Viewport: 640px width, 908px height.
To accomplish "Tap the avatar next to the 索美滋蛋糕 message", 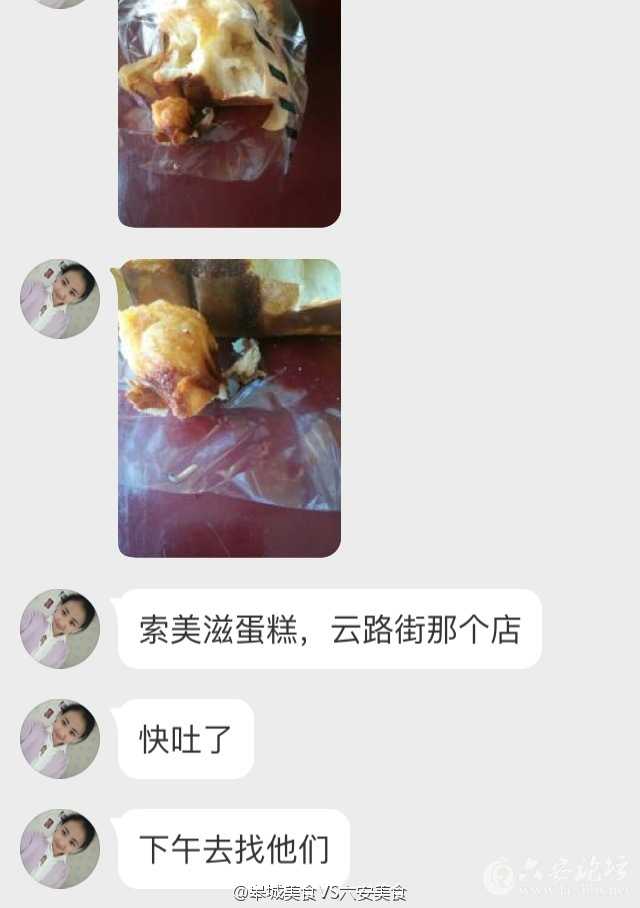I will (x=60, y=629).
